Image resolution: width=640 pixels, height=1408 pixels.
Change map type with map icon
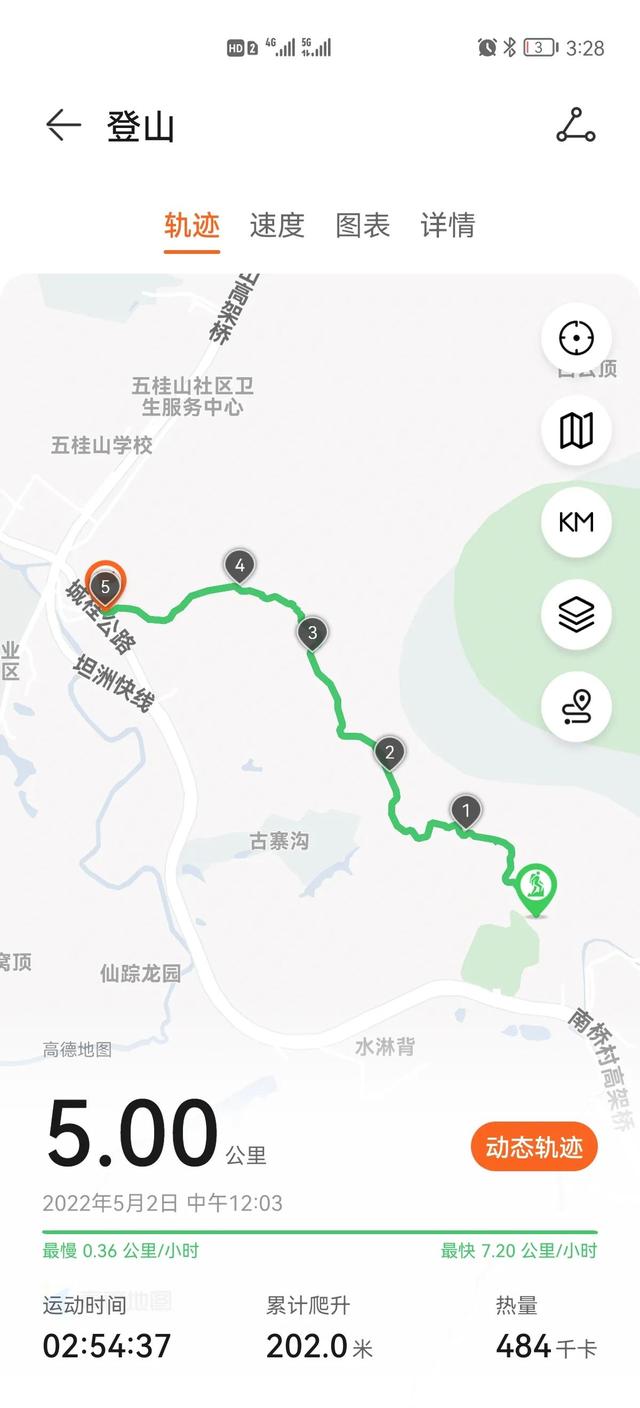point(576,431)
